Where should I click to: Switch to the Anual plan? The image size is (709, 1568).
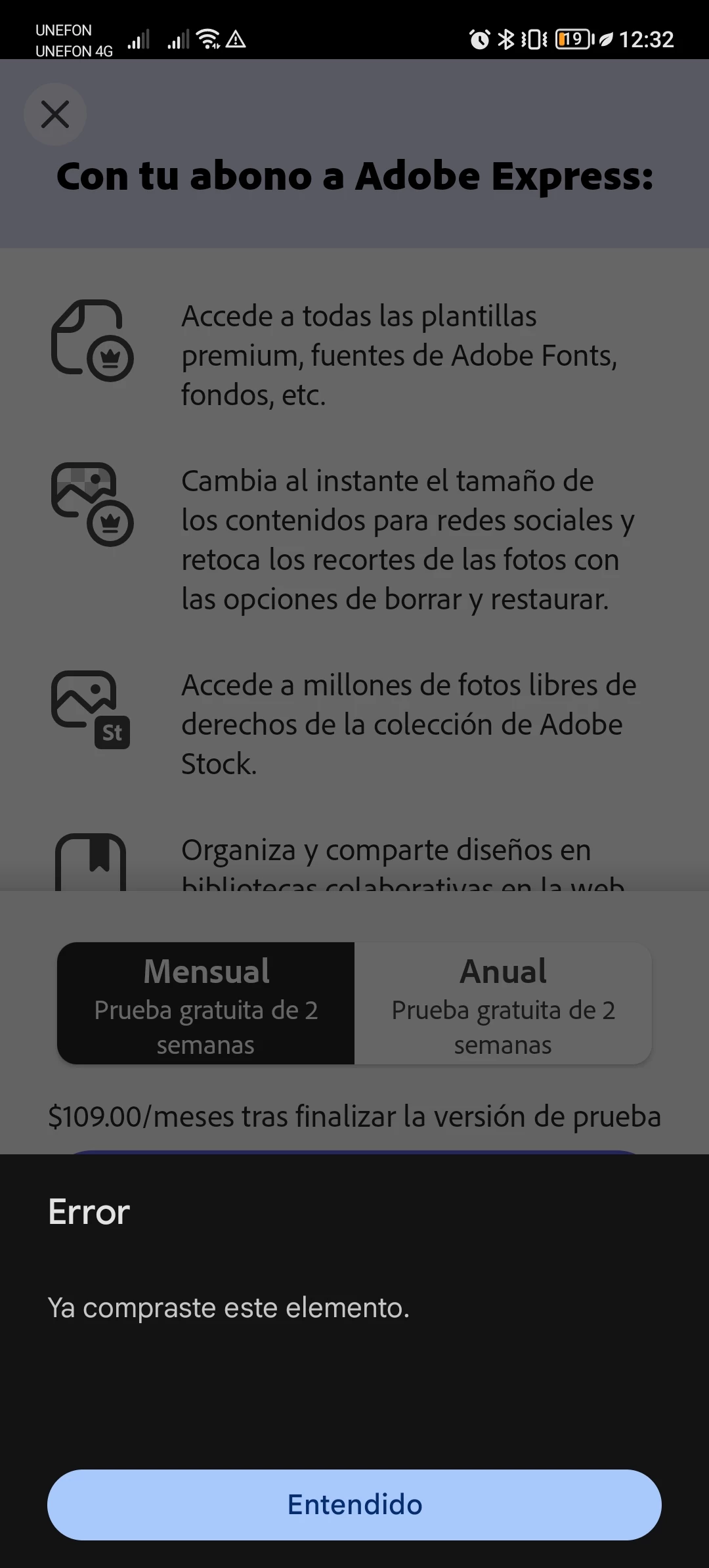click(503, 1003)
